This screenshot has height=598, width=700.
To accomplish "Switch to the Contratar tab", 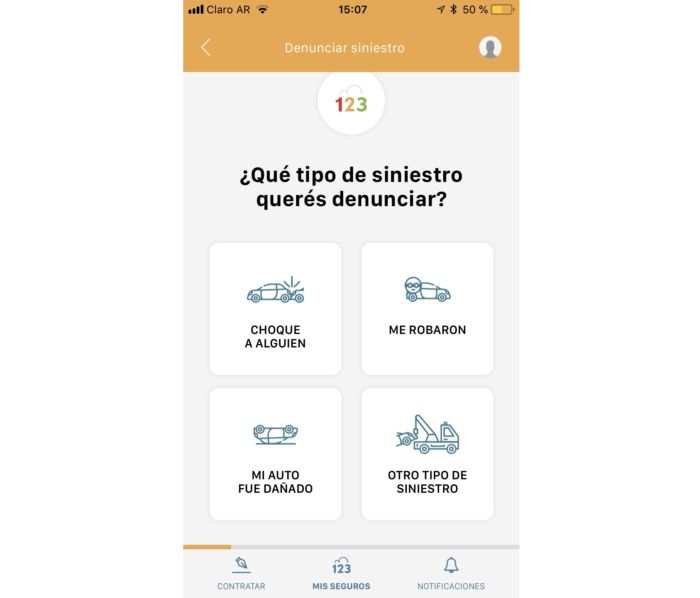I will tap(241, 574).
